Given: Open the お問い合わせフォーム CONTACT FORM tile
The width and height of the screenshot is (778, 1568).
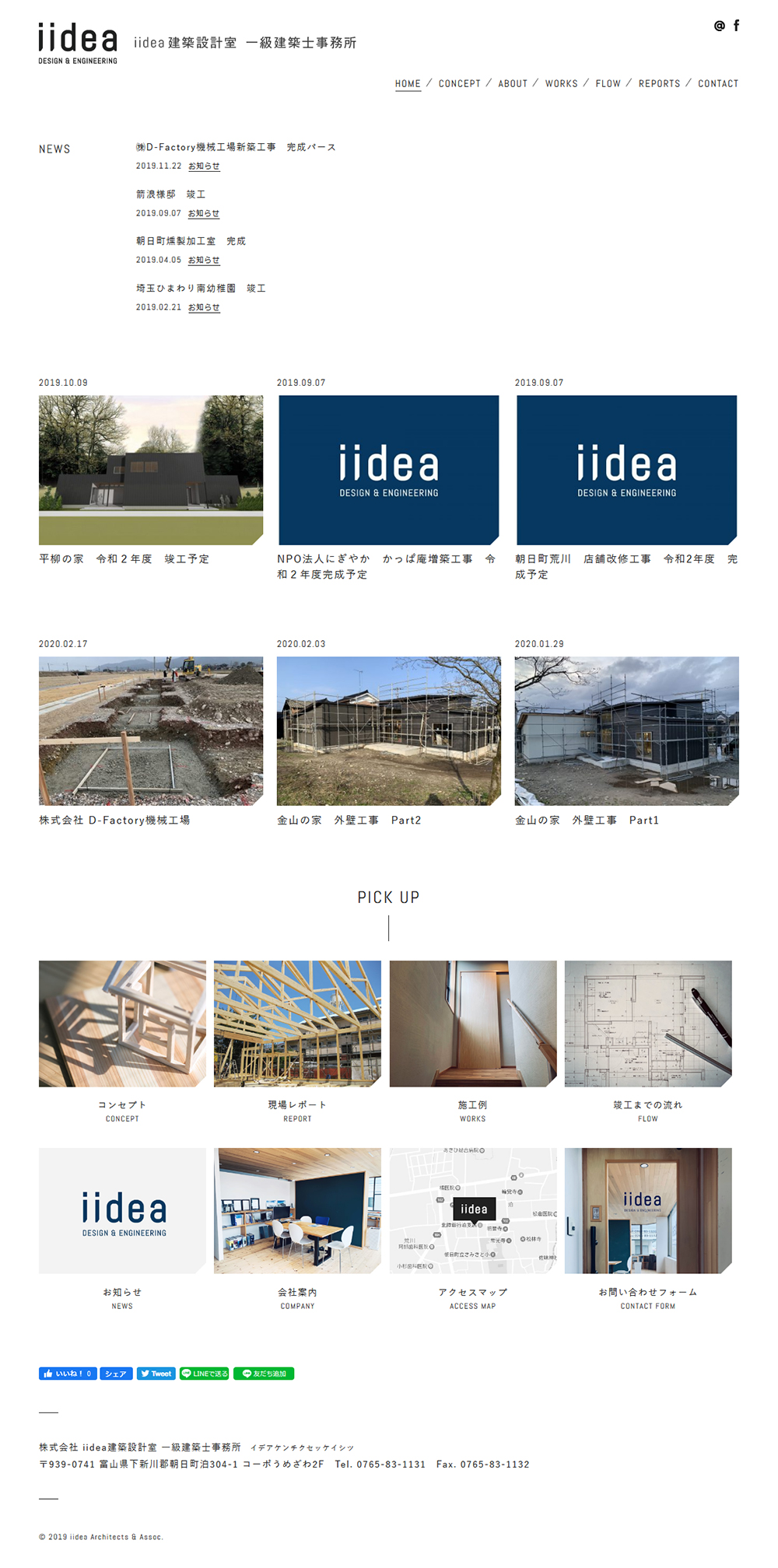Looking at the screenshot, I should point(647,1210).
